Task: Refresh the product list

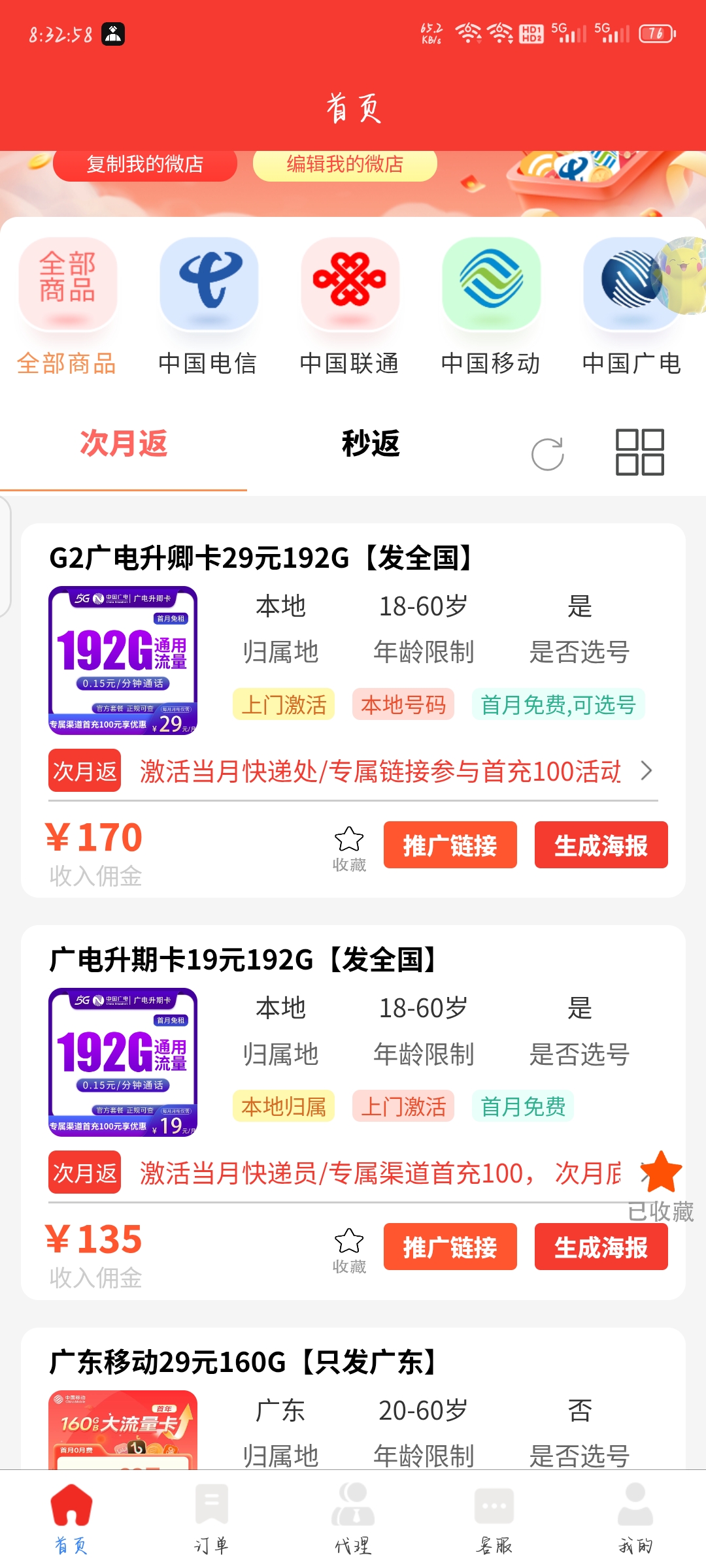Action: tap(548, 453)
